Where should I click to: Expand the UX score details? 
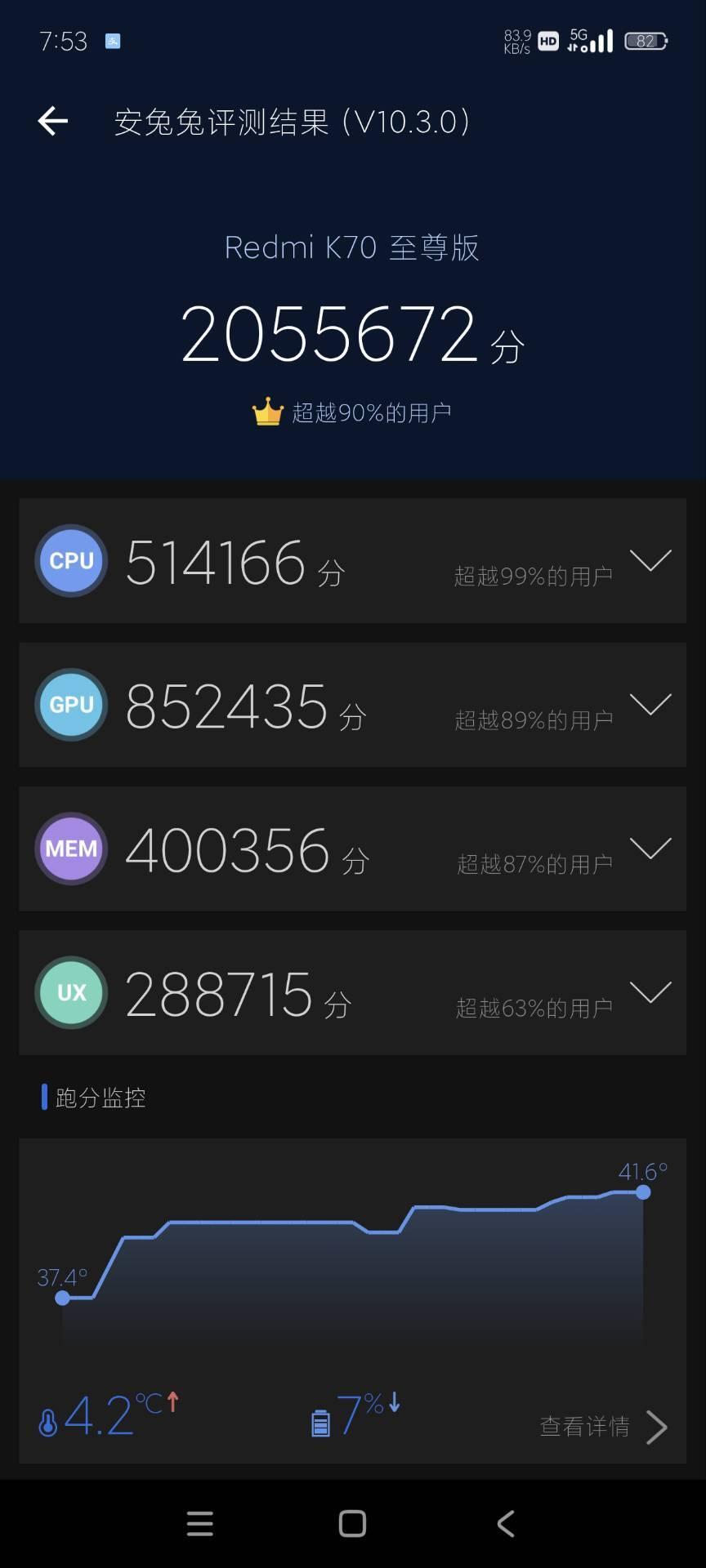[x=651, y=992]
